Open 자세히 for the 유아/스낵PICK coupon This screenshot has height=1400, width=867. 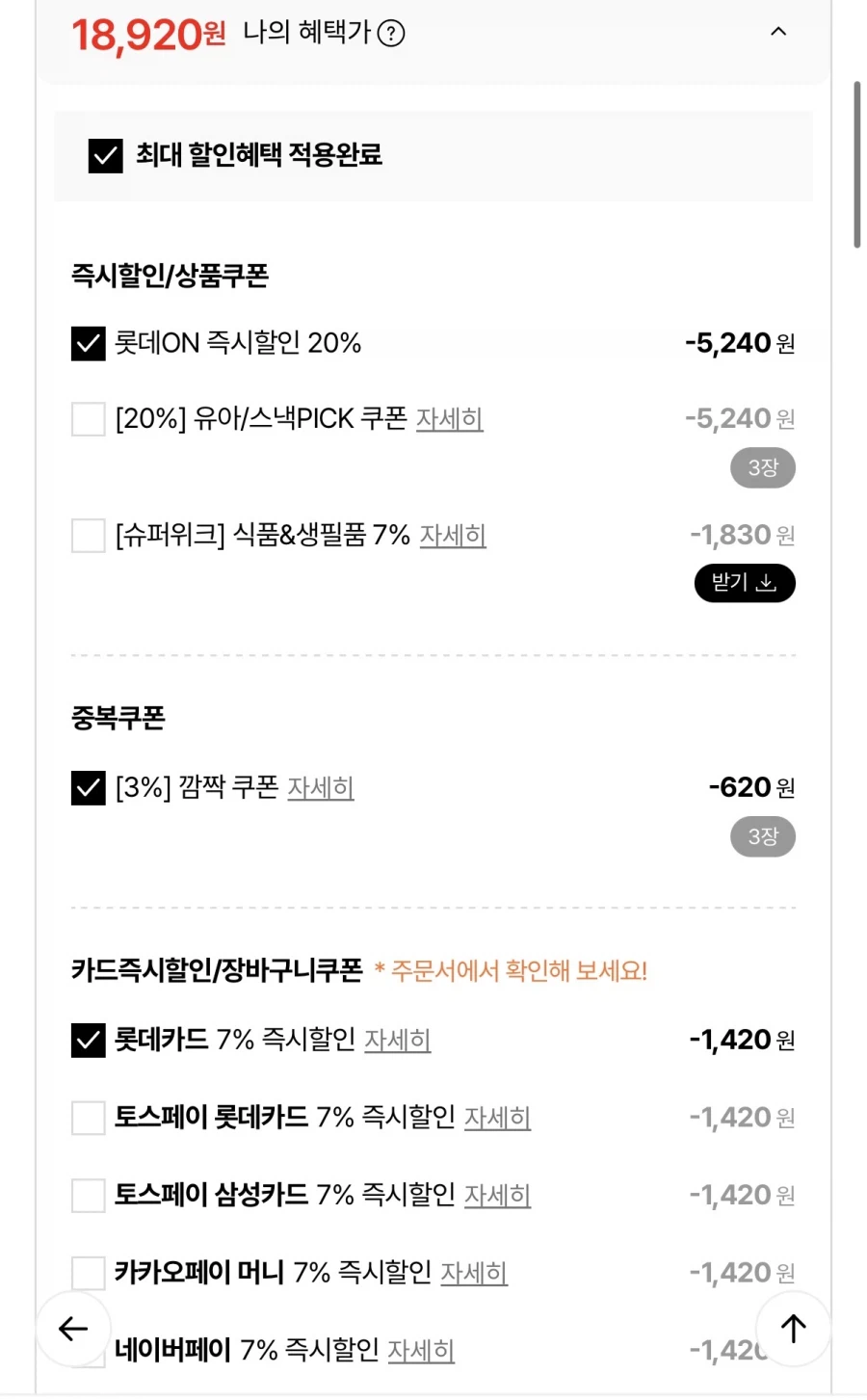pos(450,419)
